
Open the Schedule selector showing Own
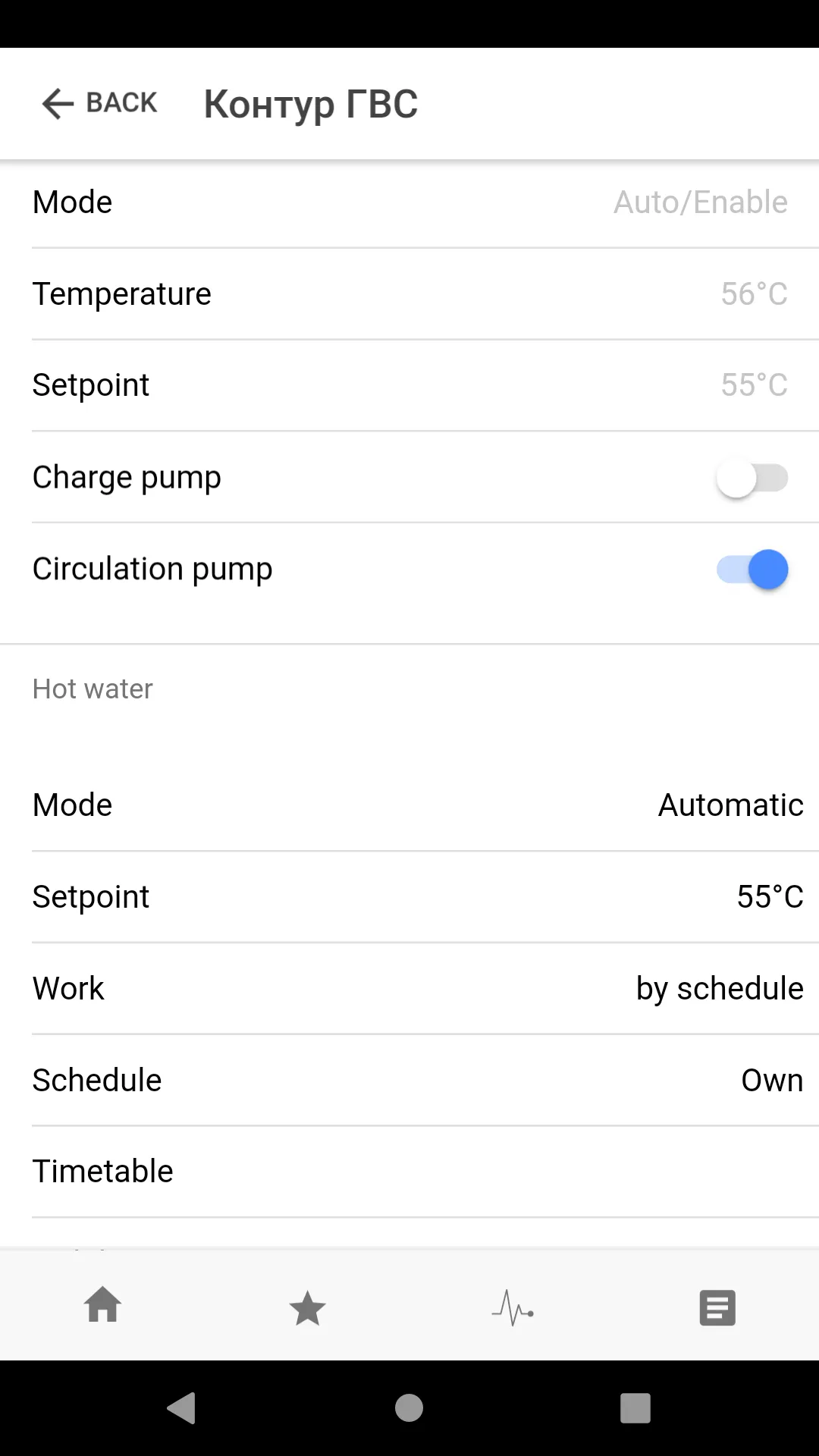point(409,1079)
